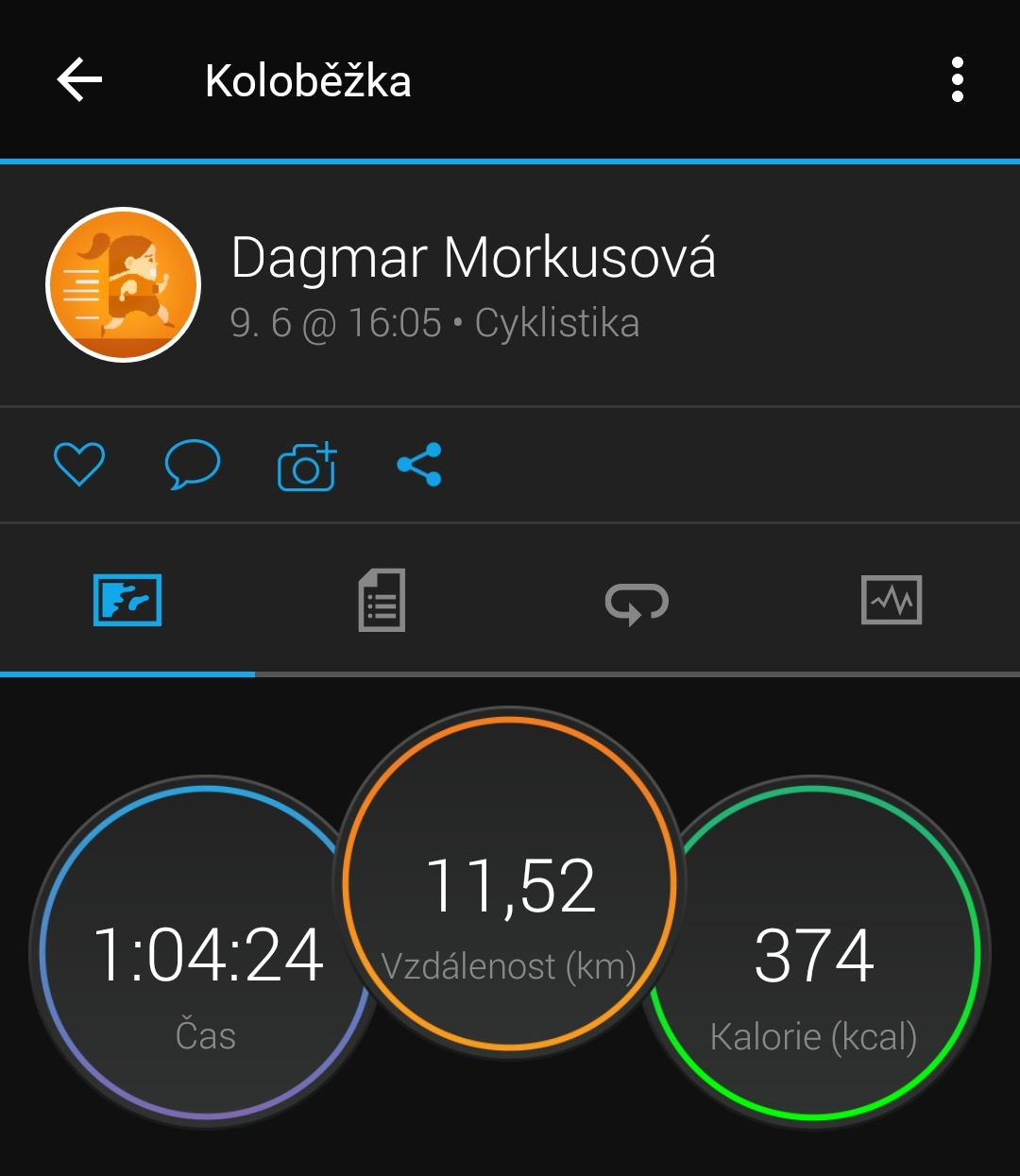This screenshot has width=1020, height=1176.
Task: Switch to the stats list tab
Action: (382, 600)
